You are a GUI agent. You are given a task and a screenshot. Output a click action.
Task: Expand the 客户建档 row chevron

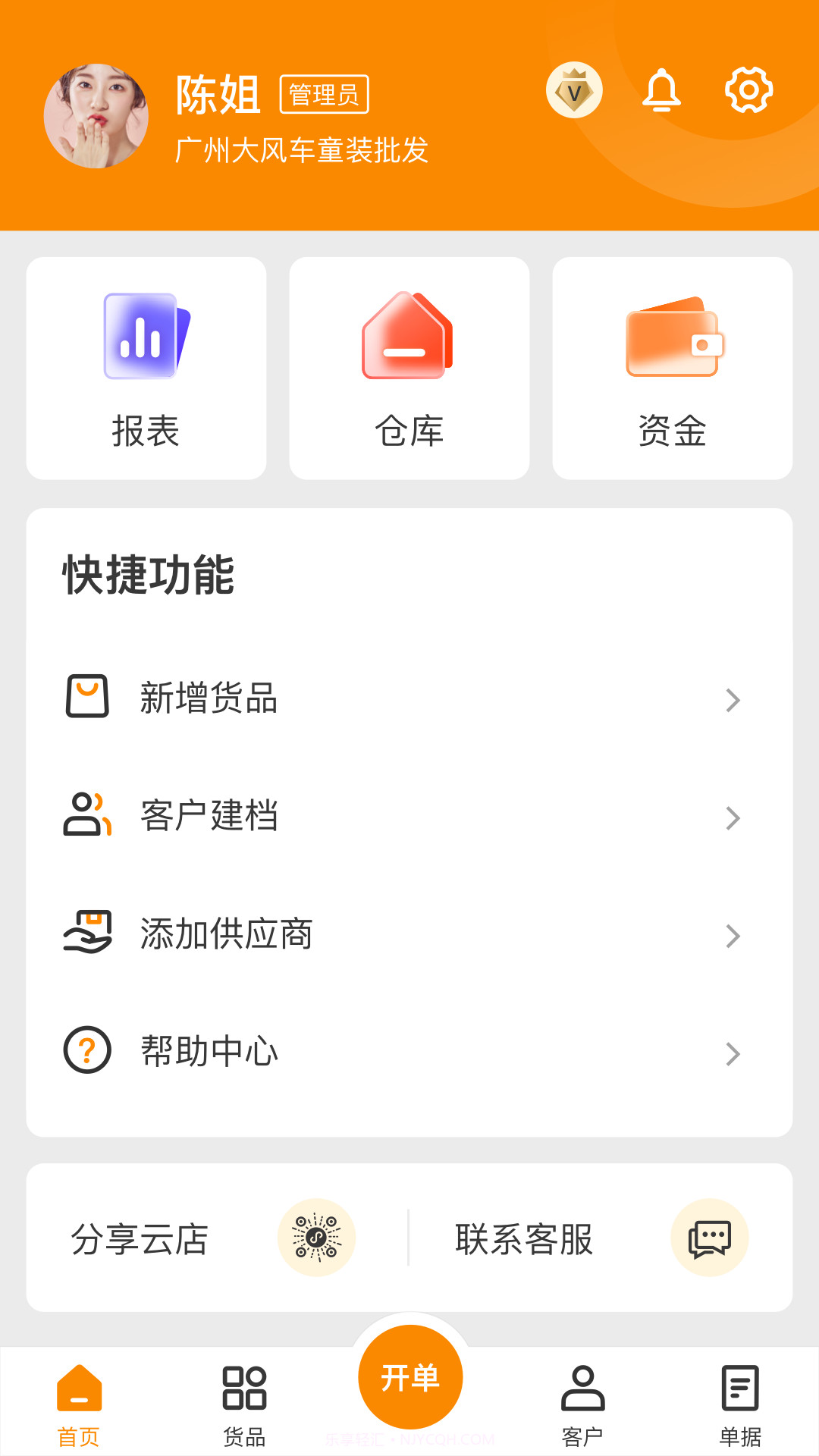732,817
